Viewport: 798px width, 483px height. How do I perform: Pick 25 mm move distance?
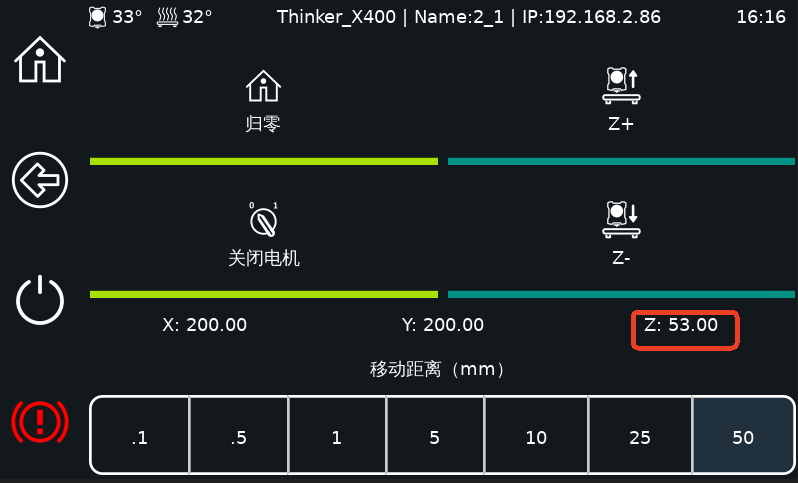640,436
